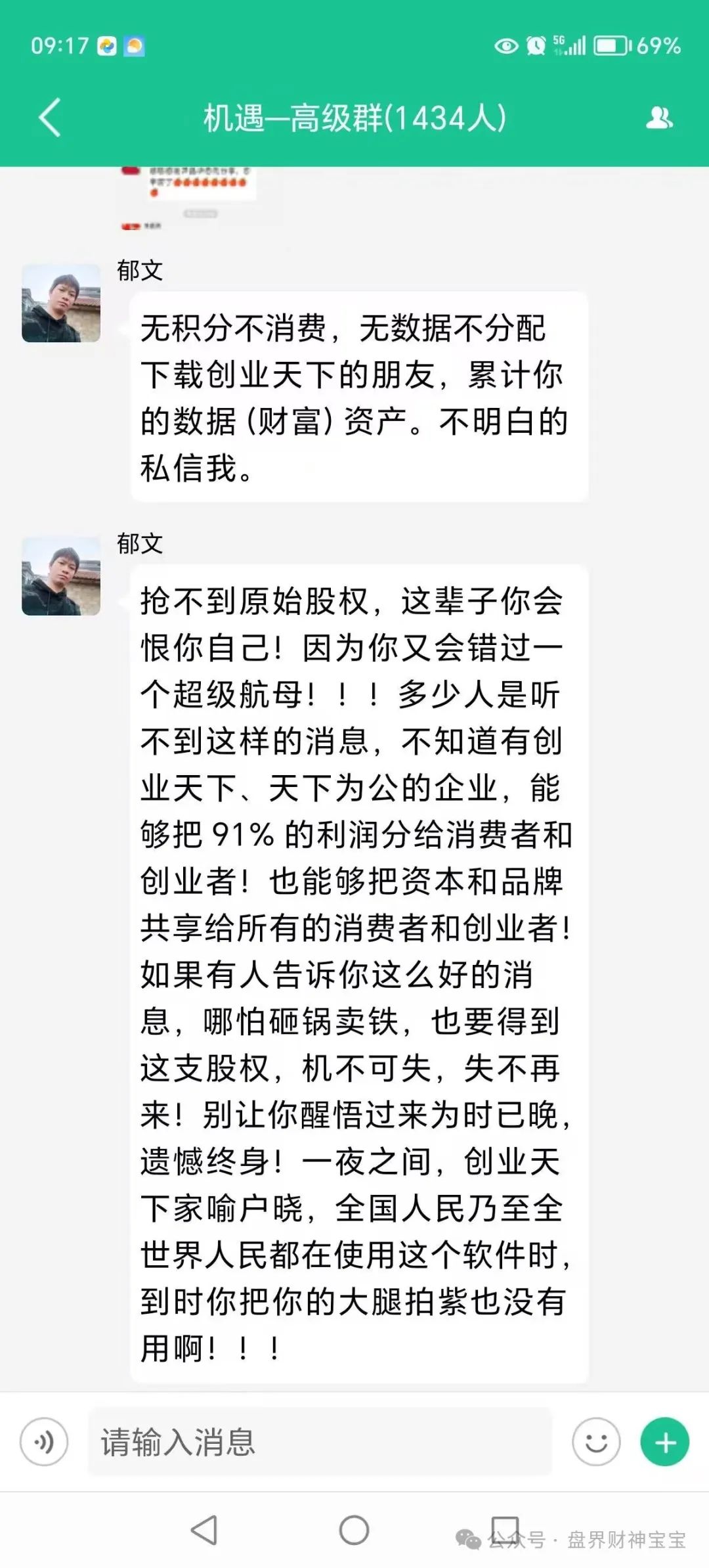
Task: Open the plus attachments menu
Action: point(664,1442)
